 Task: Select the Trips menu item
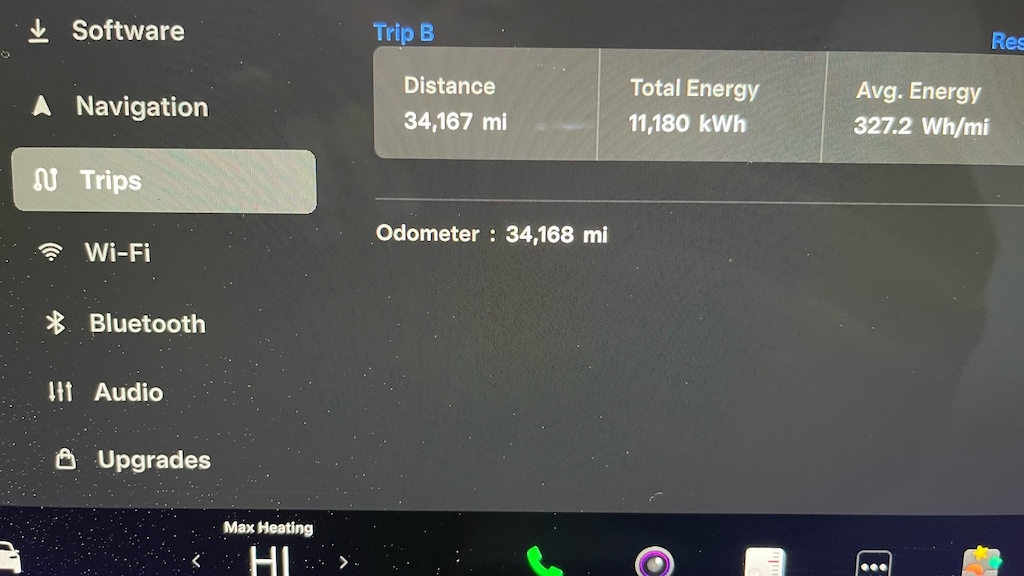(164, 181)
